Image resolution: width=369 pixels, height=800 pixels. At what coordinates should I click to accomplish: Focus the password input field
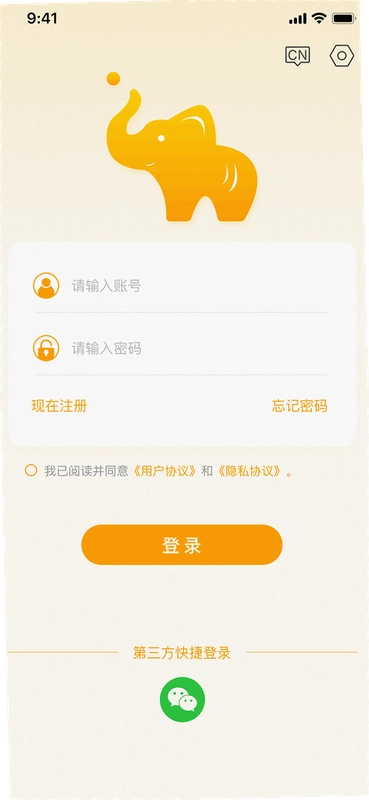coord(182,349)
